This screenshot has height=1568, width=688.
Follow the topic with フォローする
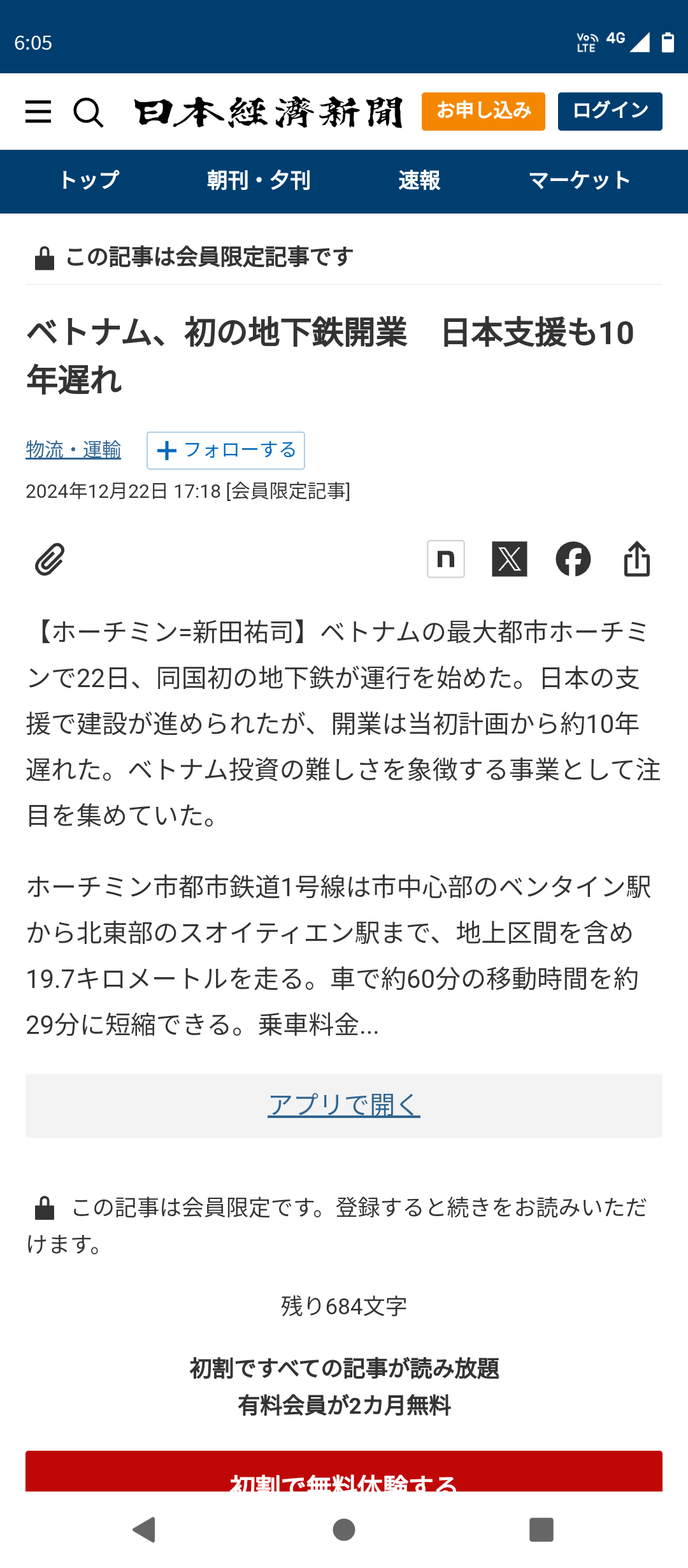coord(226,451)
